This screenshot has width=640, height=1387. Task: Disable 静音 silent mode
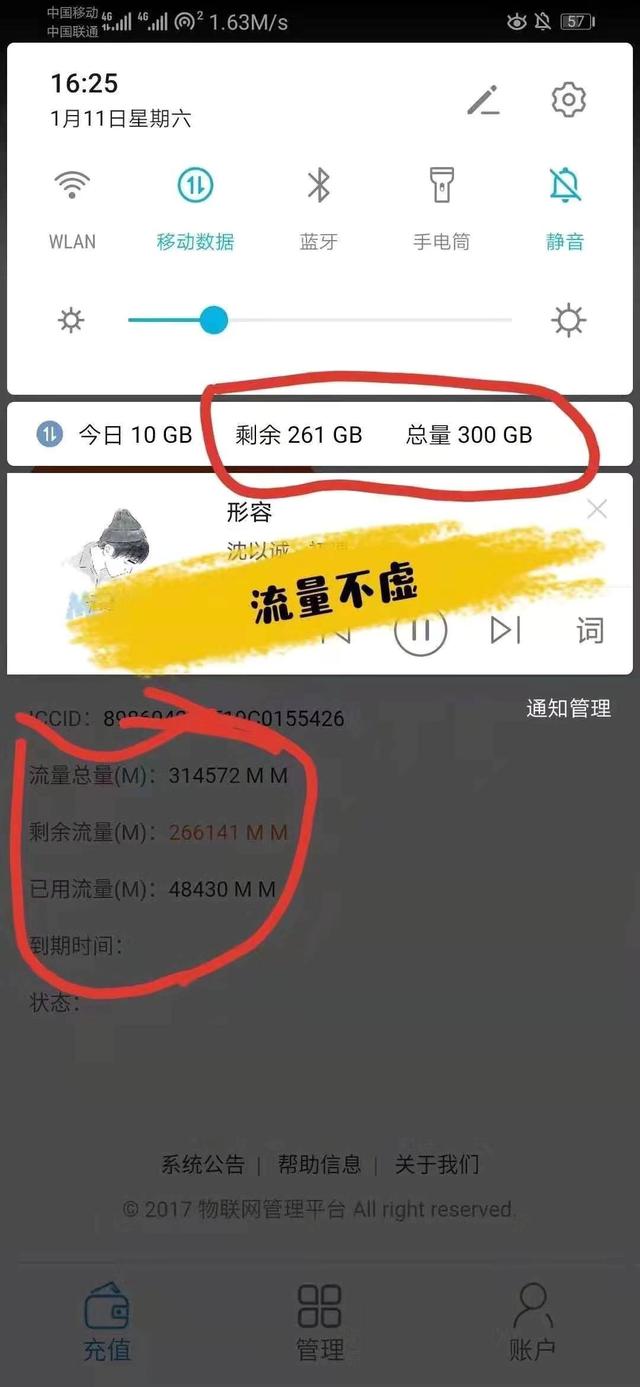coord(565,187)
